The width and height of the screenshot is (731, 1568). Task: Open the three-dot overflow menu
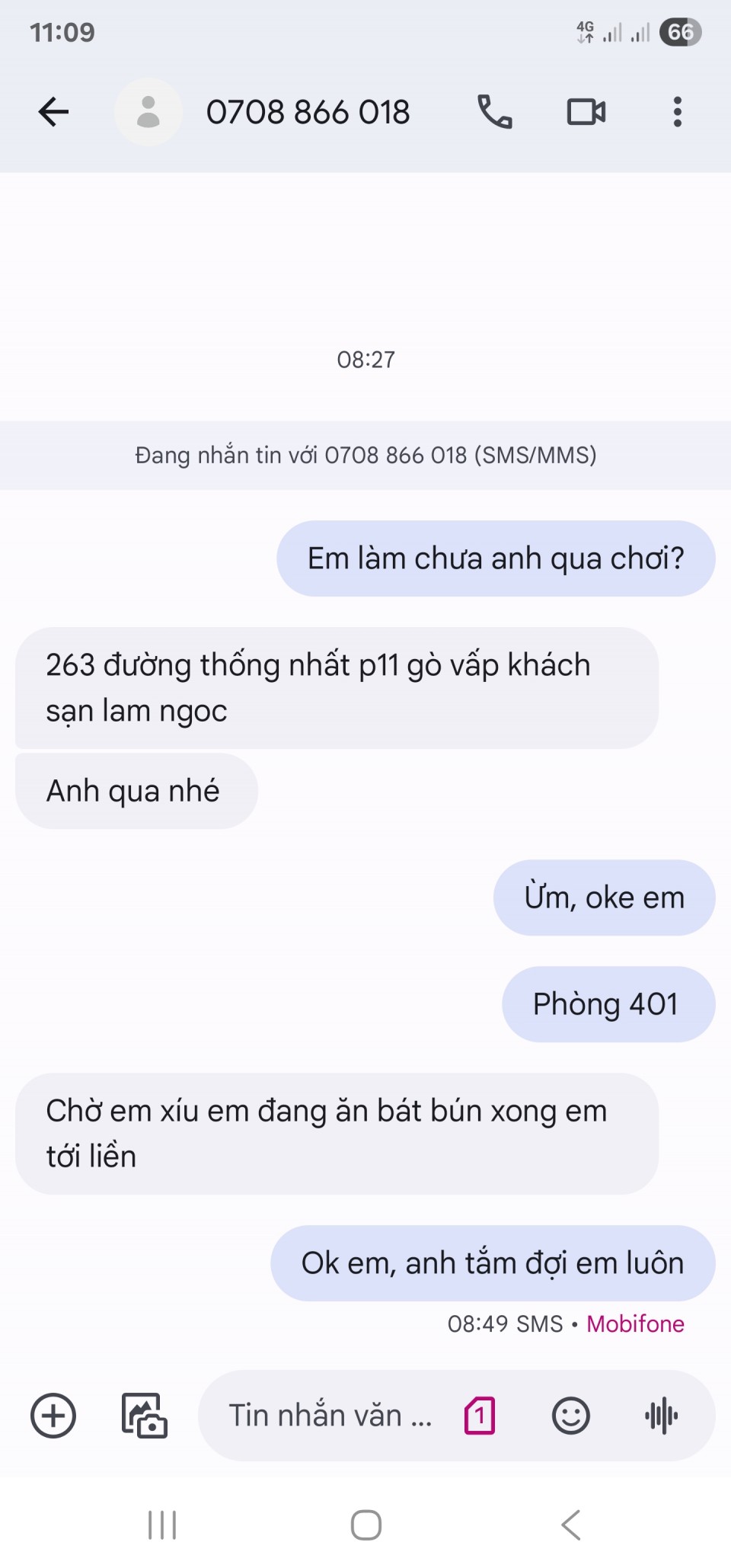click(677, 112)
